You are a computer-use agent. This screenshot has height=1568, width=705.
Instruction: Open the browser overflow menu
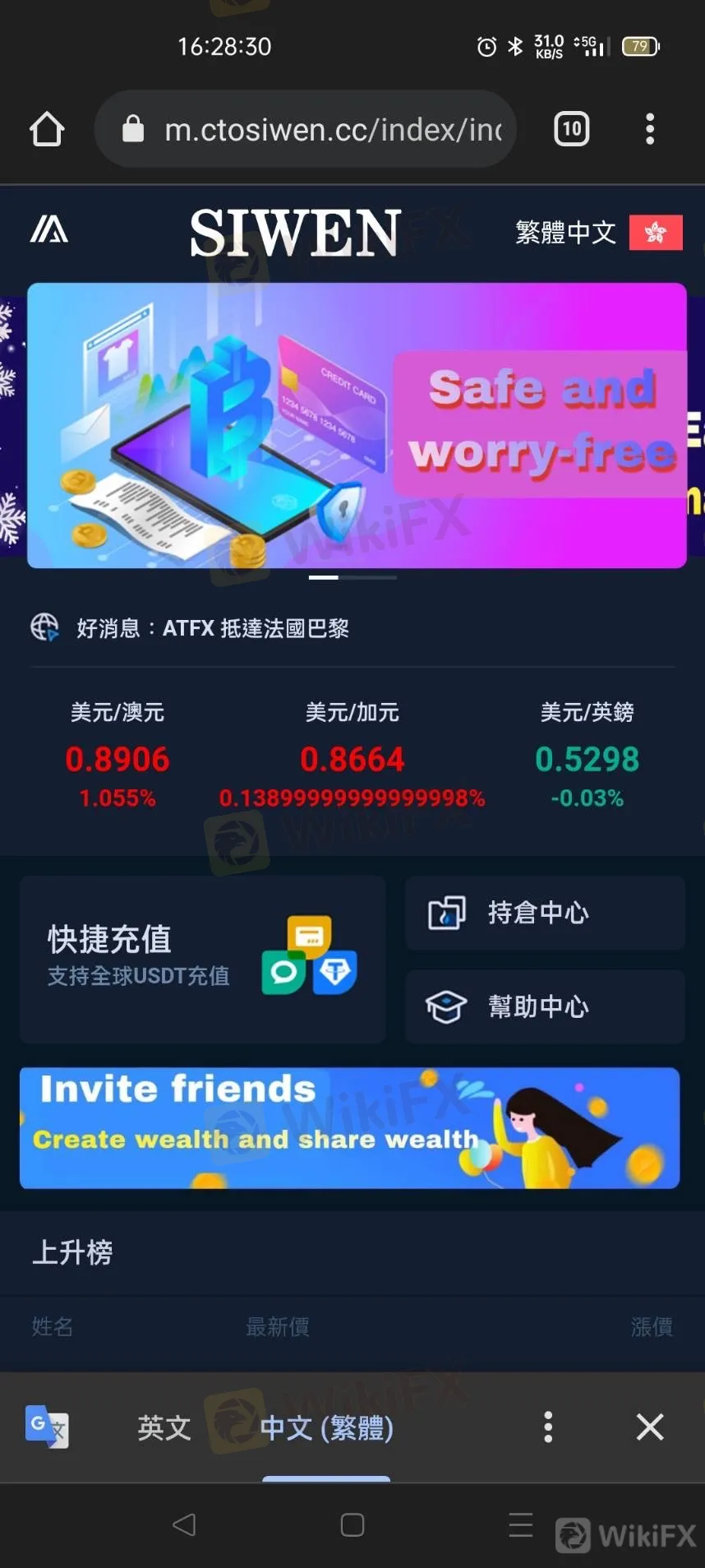[650, 129]
